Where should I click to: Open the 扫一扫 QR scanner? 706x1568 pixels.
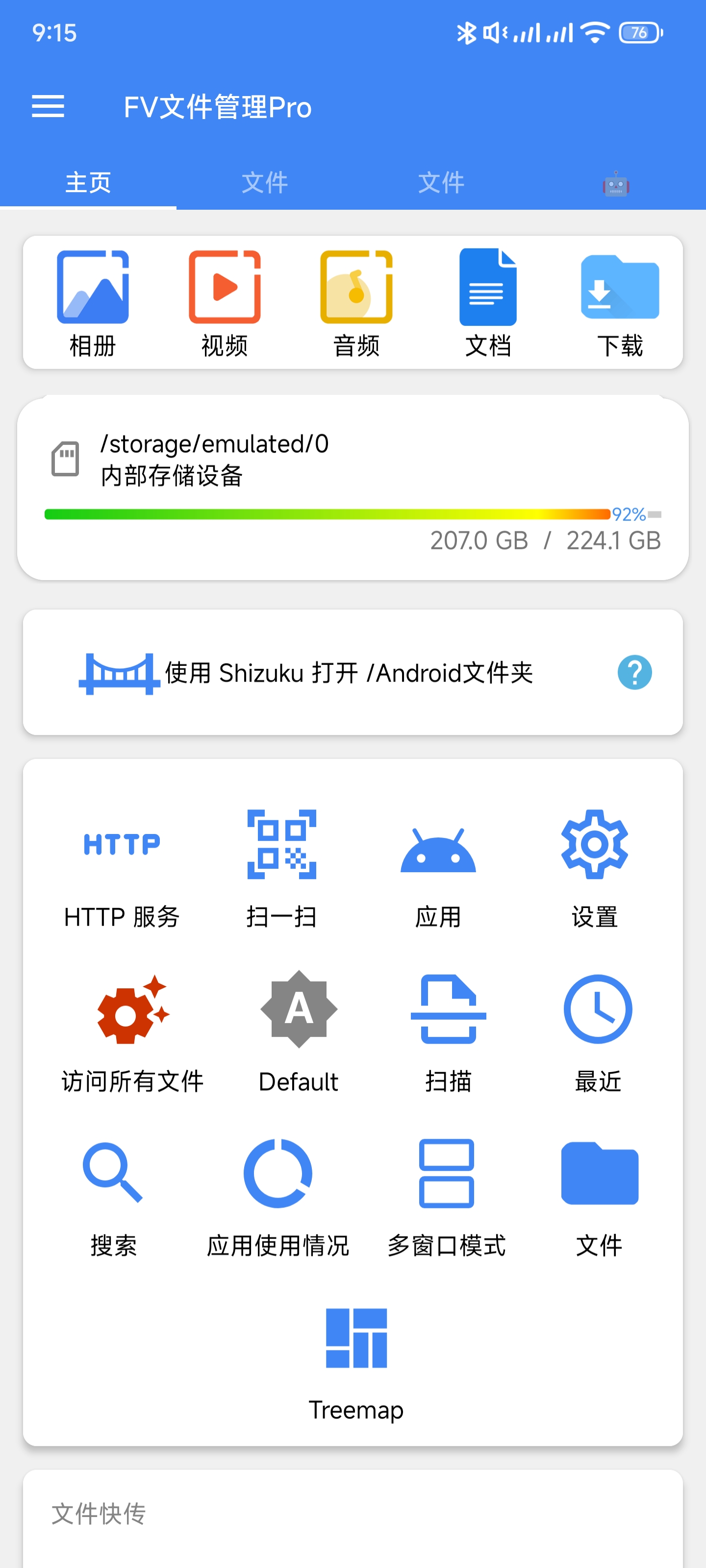tap(281, 867)
